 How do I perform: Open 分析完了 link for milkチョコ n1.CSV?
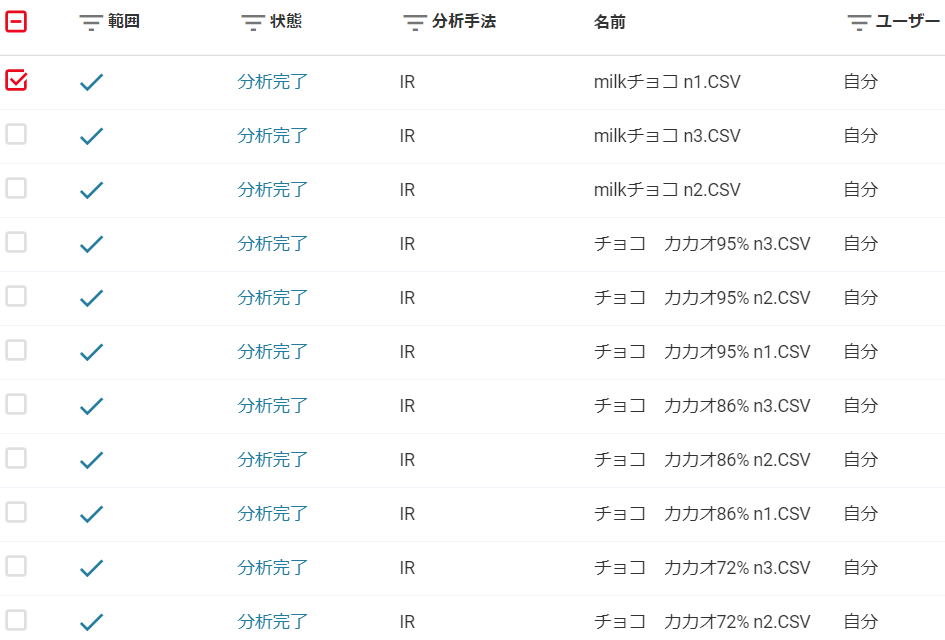coord(272,82)
